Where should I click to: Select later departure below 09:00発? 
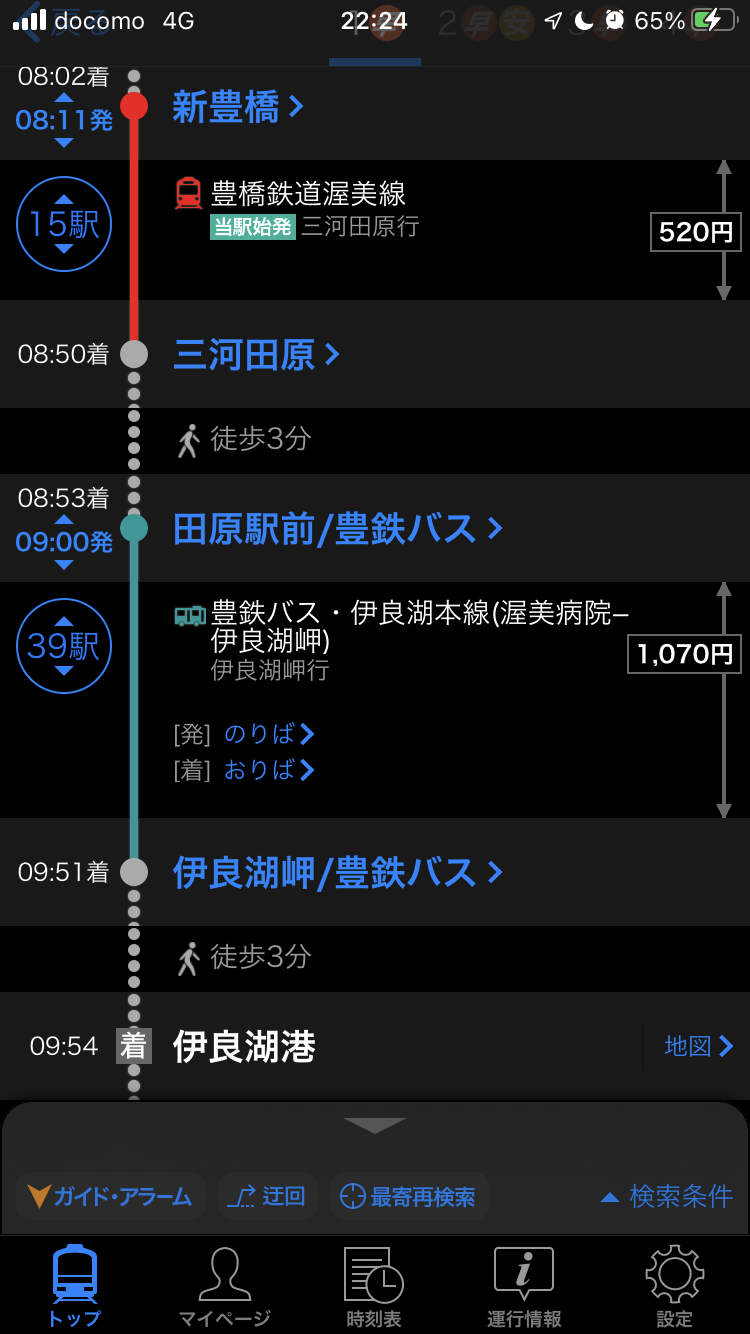[x=64, y=565]
